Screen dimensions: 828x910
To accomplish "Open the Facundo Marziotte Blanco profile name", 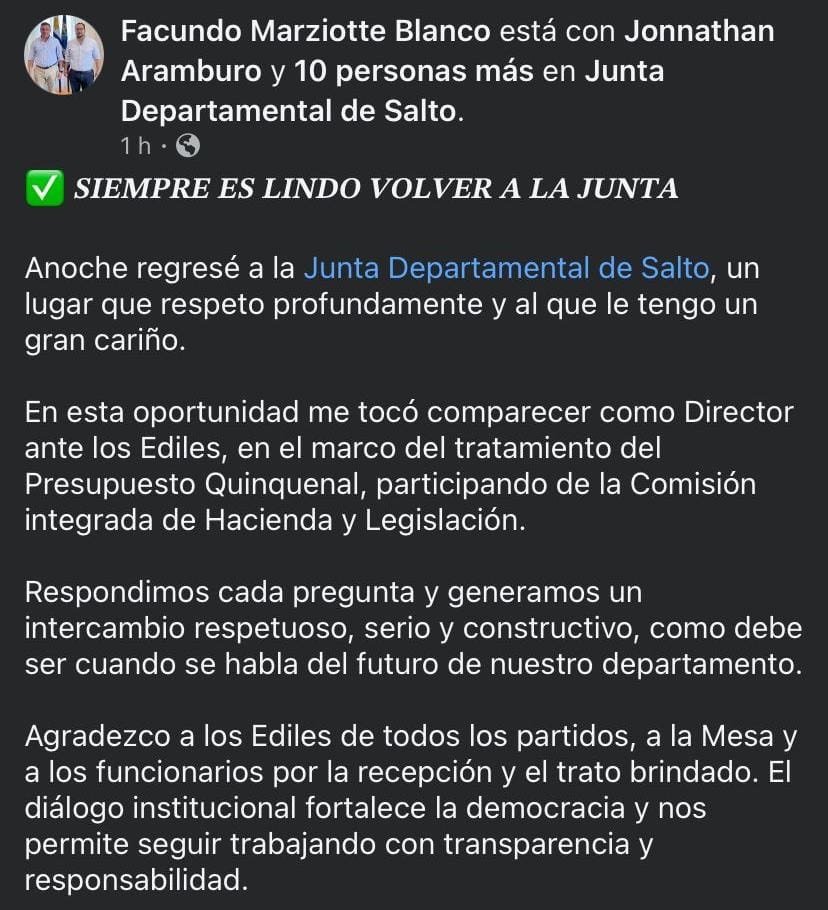I will click(x=305, y=31).
